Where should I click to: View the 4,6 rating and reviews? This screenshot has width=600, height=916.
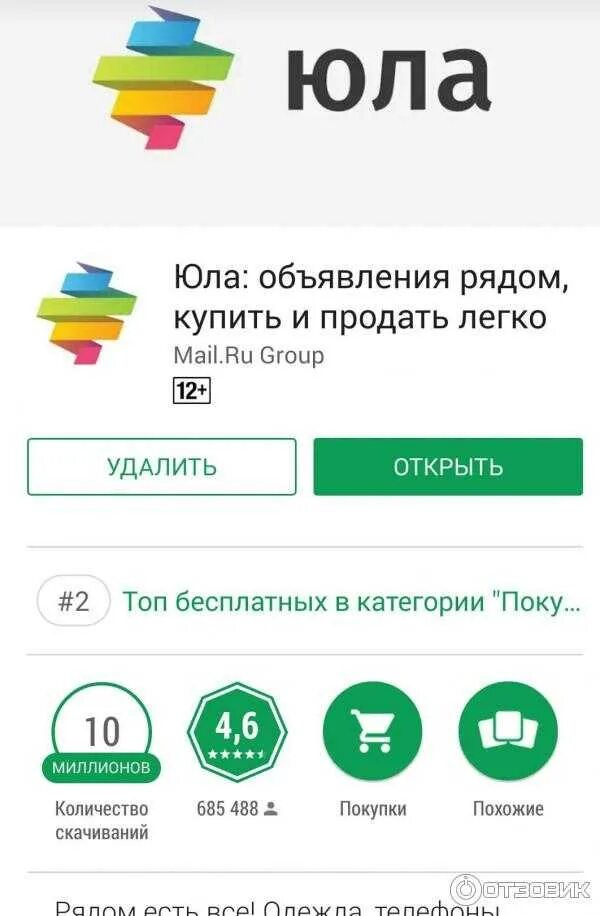(237, 732)
